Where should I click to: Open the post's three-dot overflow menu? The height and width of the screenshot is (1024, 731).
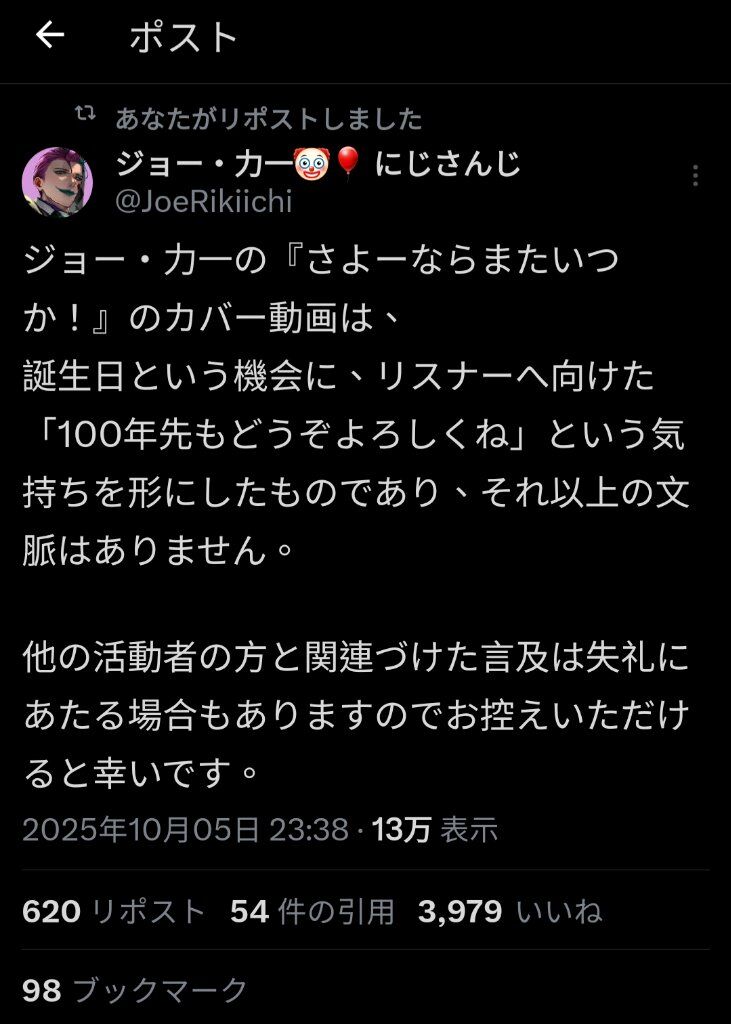[x=695, y=177]
